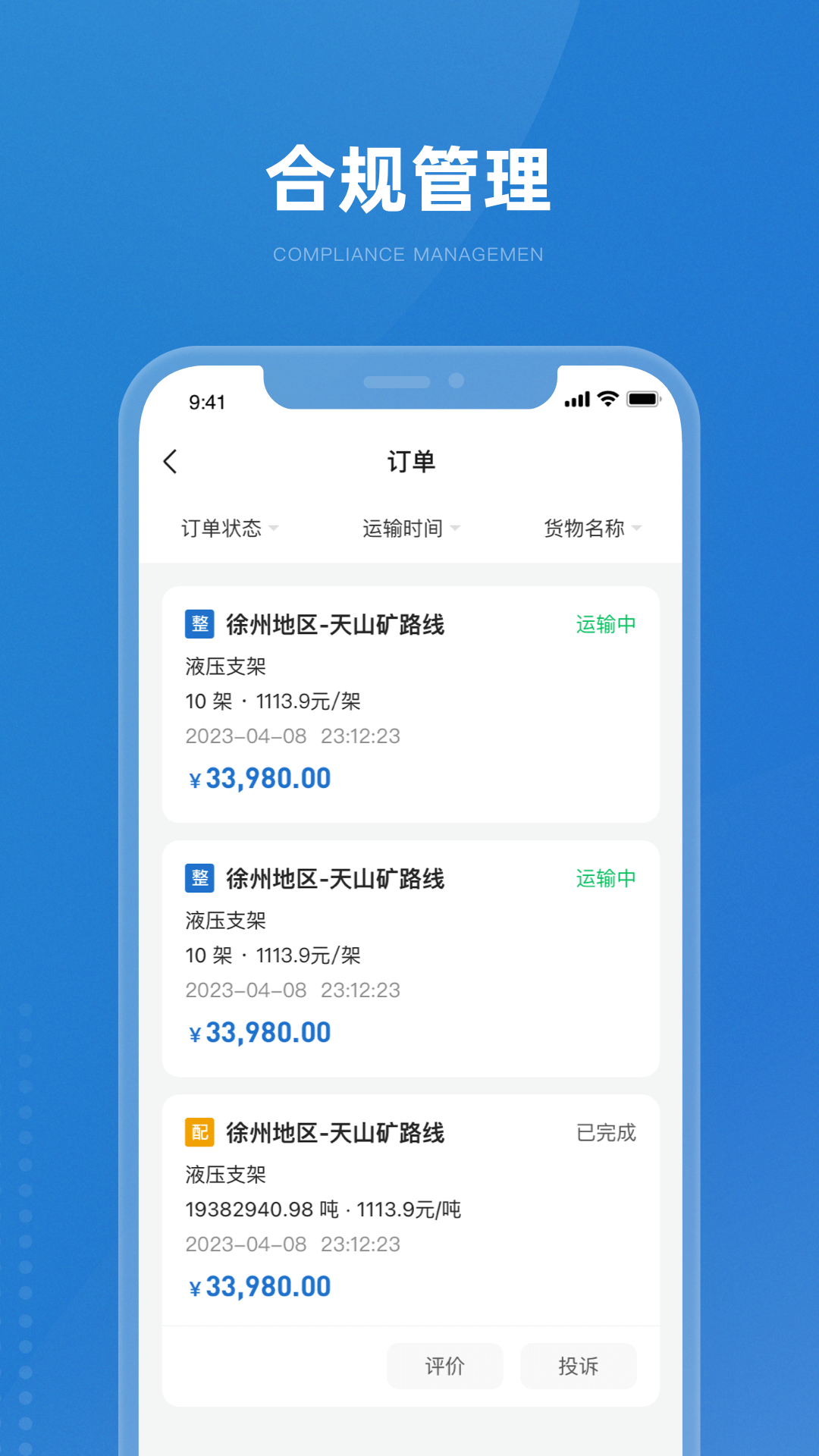Image resolution: width=819 pixels, height=1456 pixels.
Task: Click the 投诉 button
Action: pyautogui.click(x=579, y=1366)
